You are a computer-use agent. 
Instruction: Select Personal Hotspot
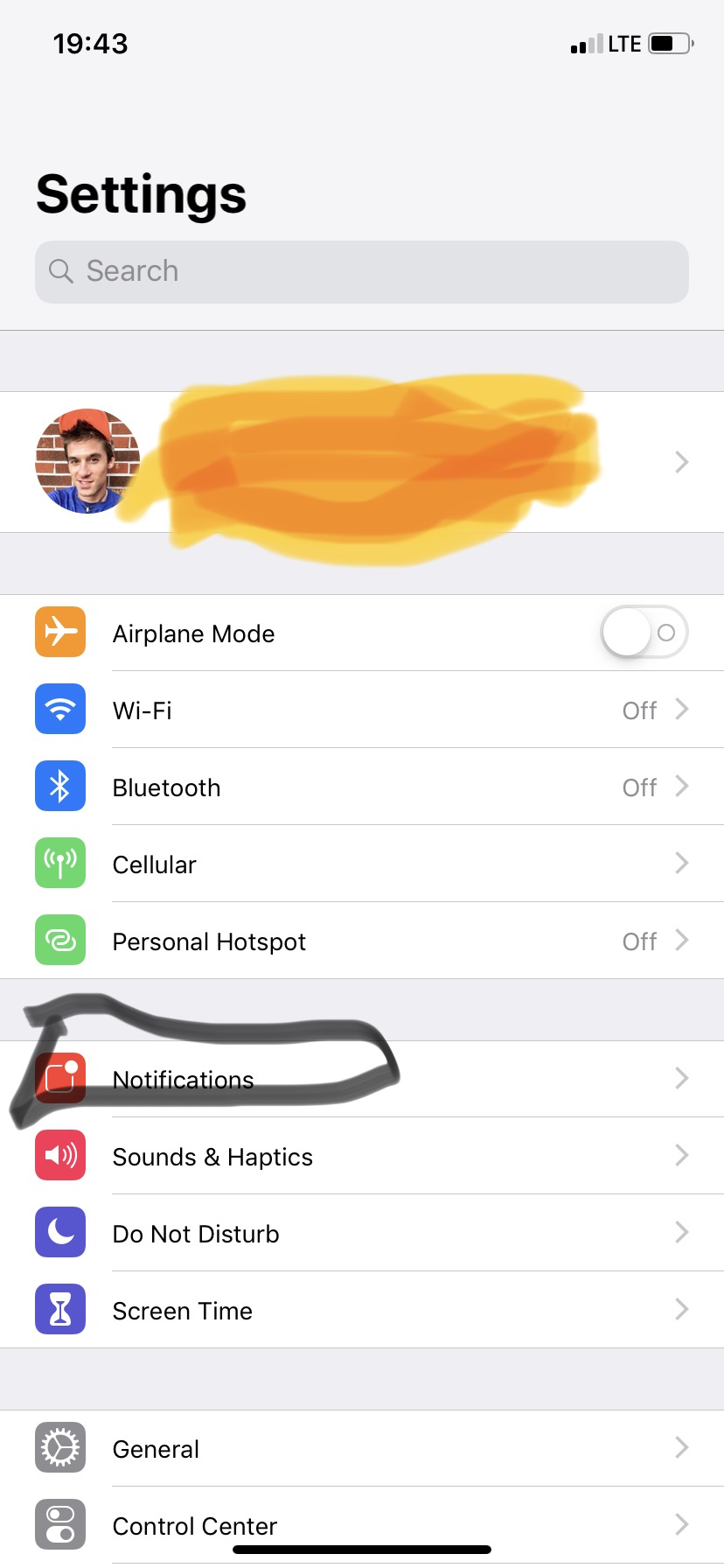(362, 941)
